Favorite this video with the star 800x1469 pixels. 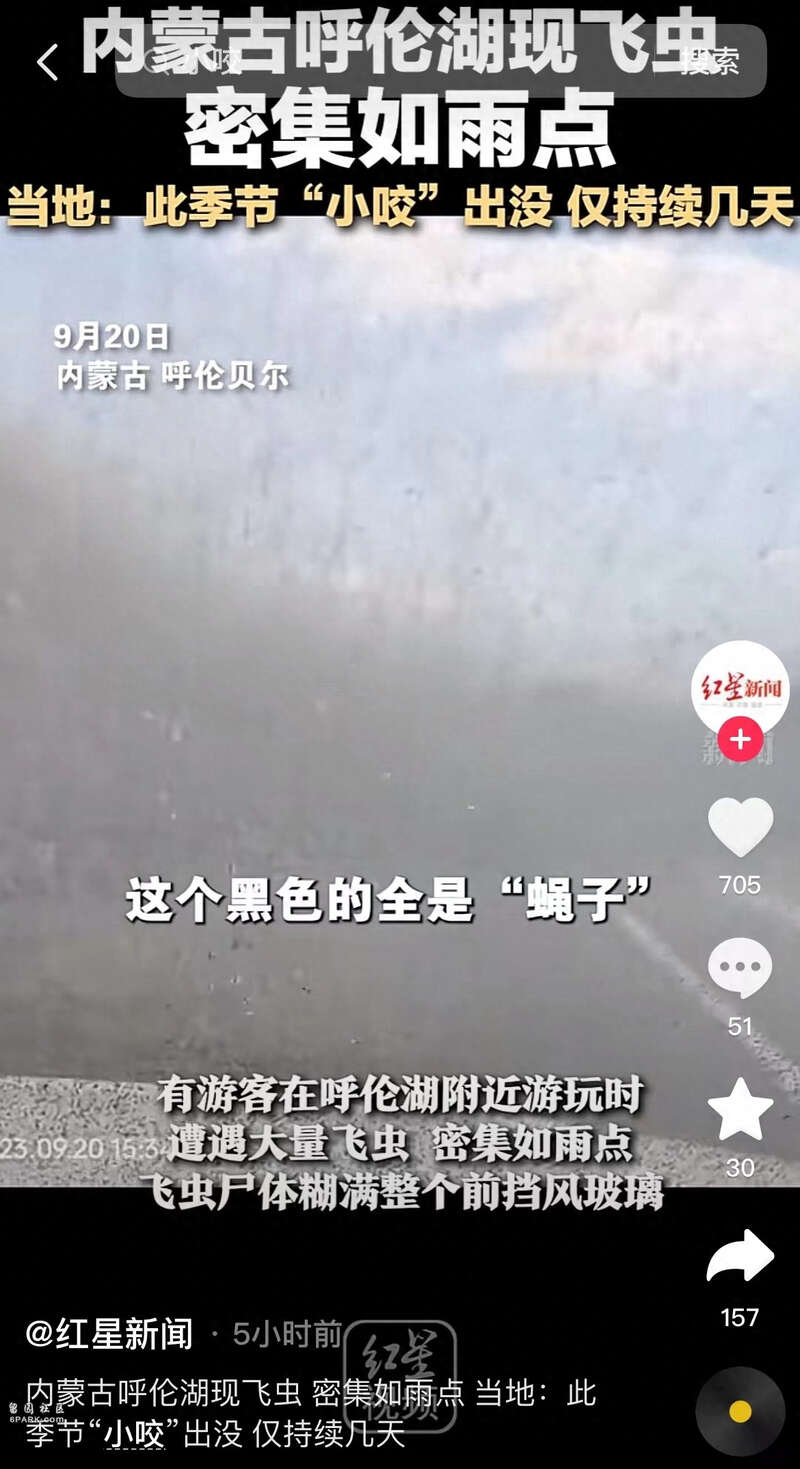pyautogui.click(x=740, y=1109)
